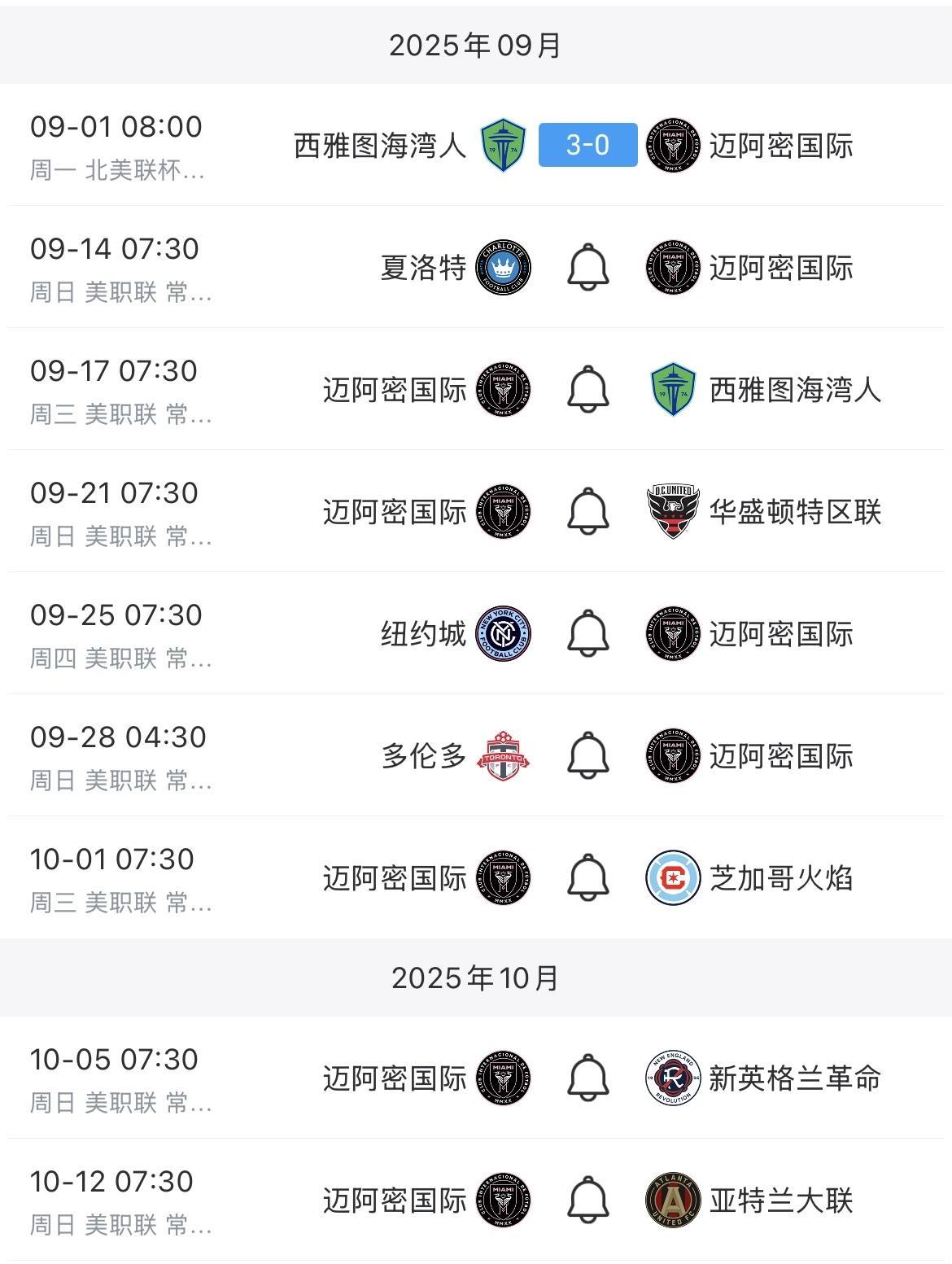
Task: Tap bell for 09-25 New York City match
Action: (x=587, y=633)
